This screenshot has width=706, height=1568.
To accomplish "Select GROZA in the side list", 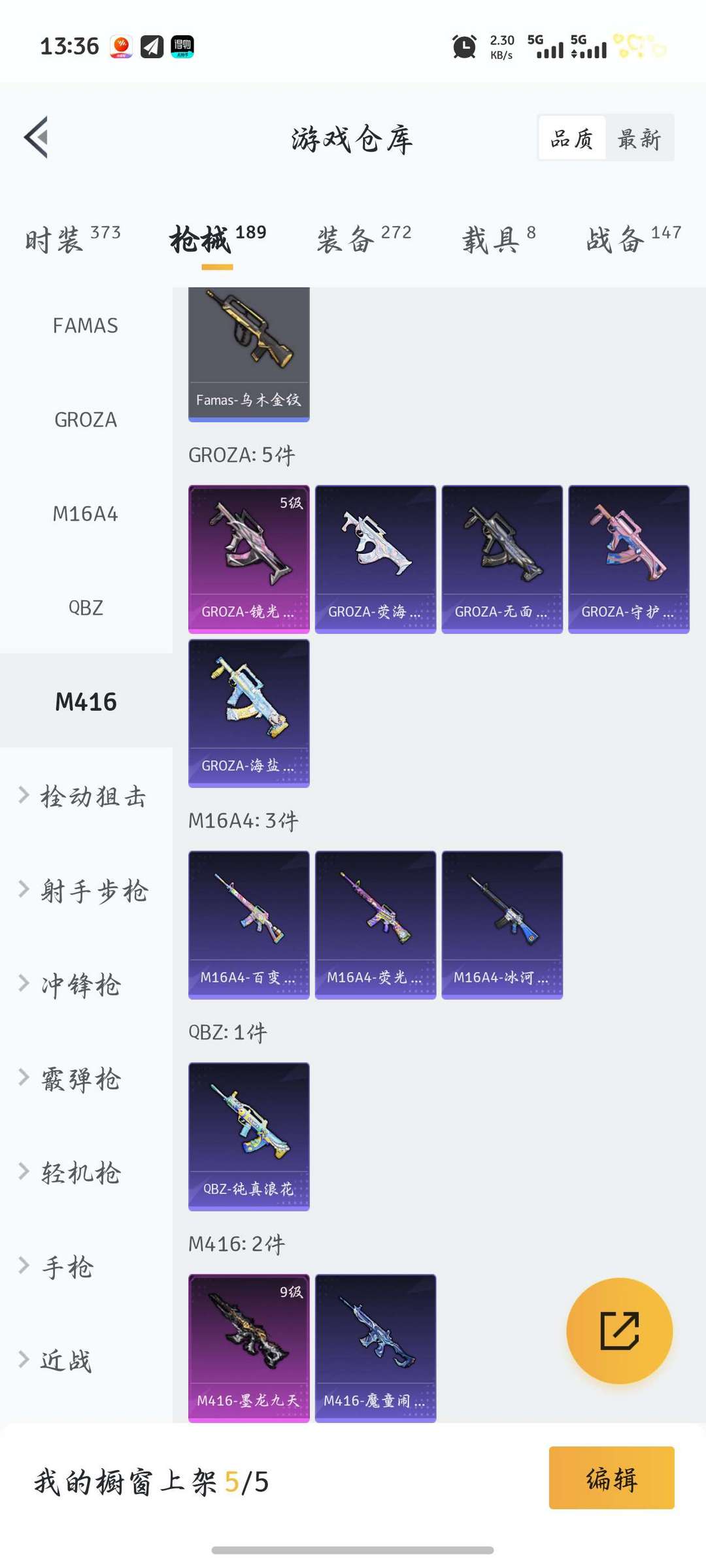I will coord(86,419).
